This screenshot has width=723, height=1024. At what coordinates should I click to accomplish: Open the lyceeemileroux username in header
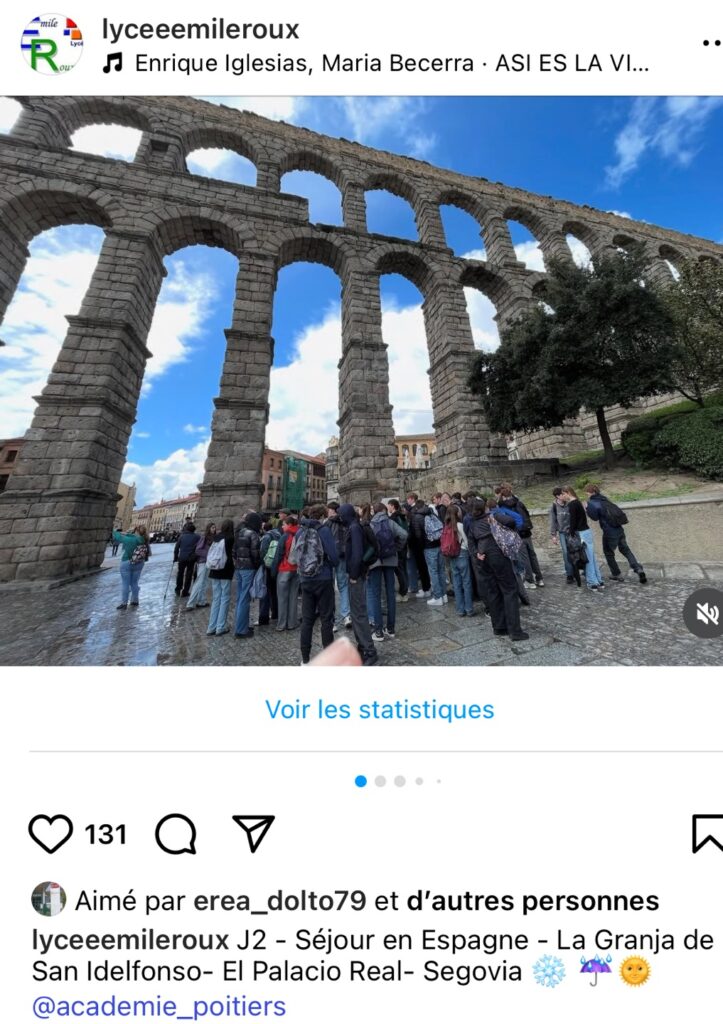(200, 29)
